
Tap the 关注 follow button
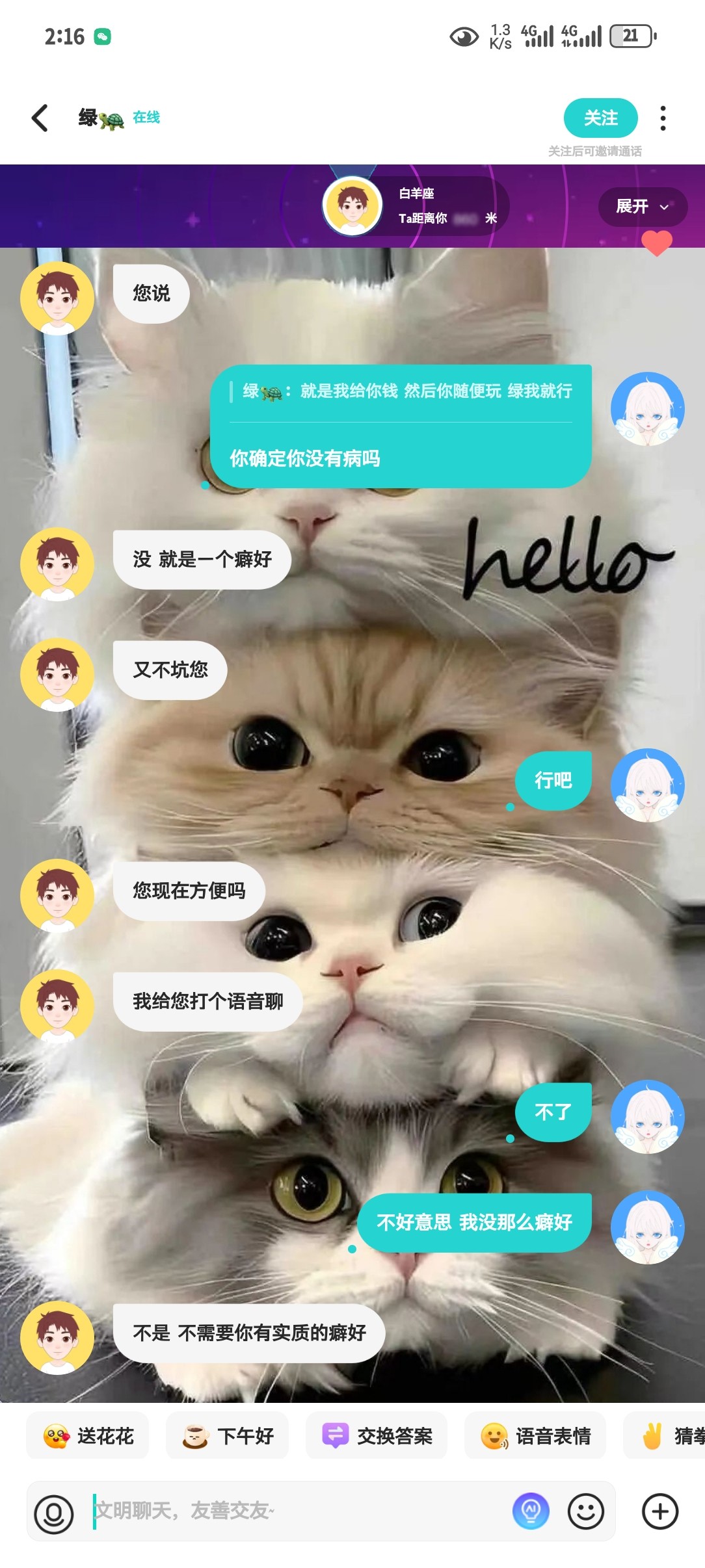click(600, 118)
